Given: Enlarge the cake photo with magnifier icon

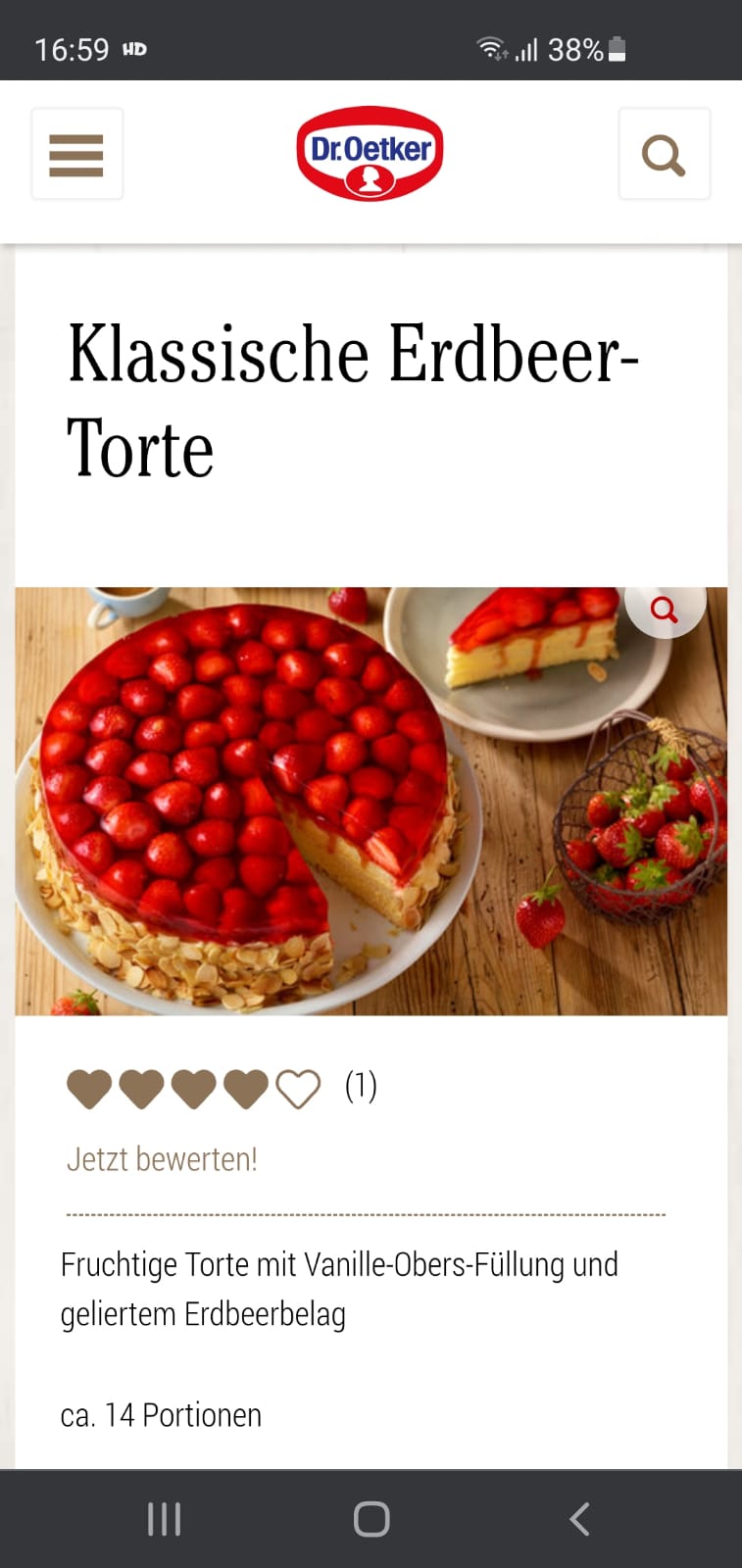Looking at the screenshot, I should [x=665, y=610].
